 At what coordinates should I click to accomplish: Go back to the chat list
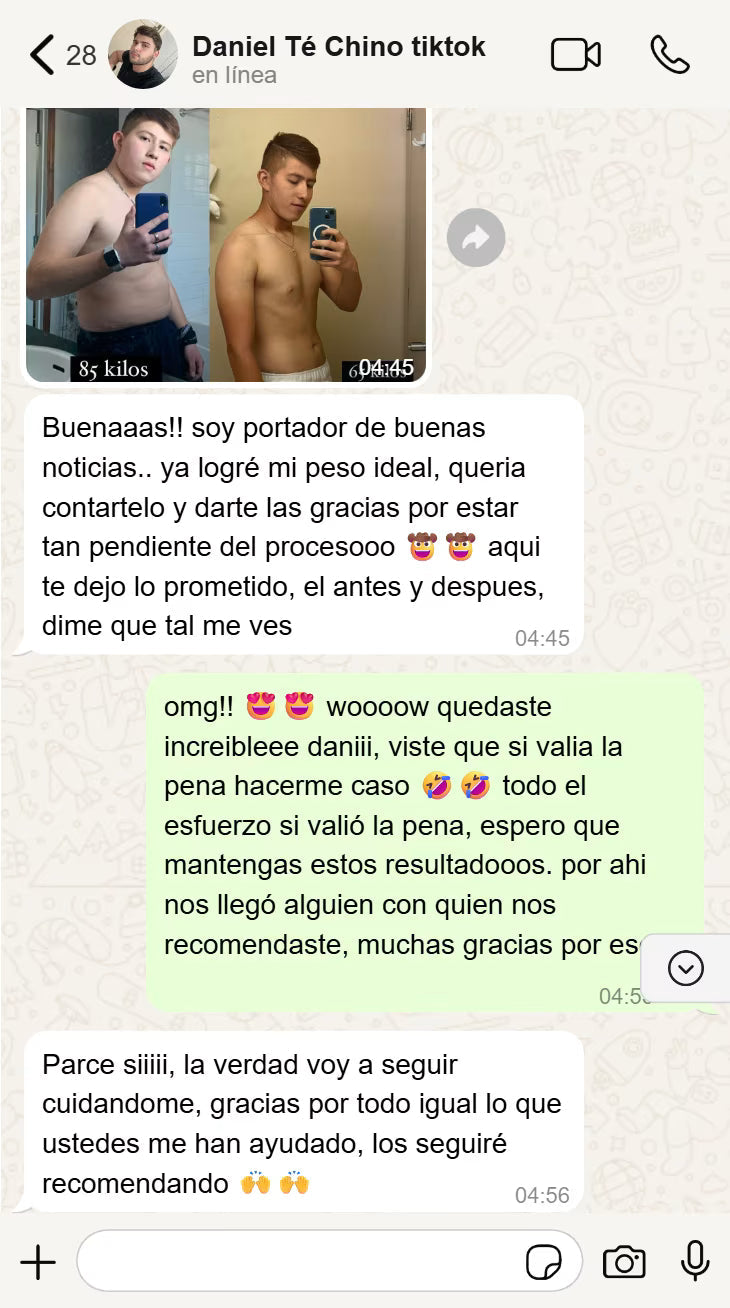(42, 55)
